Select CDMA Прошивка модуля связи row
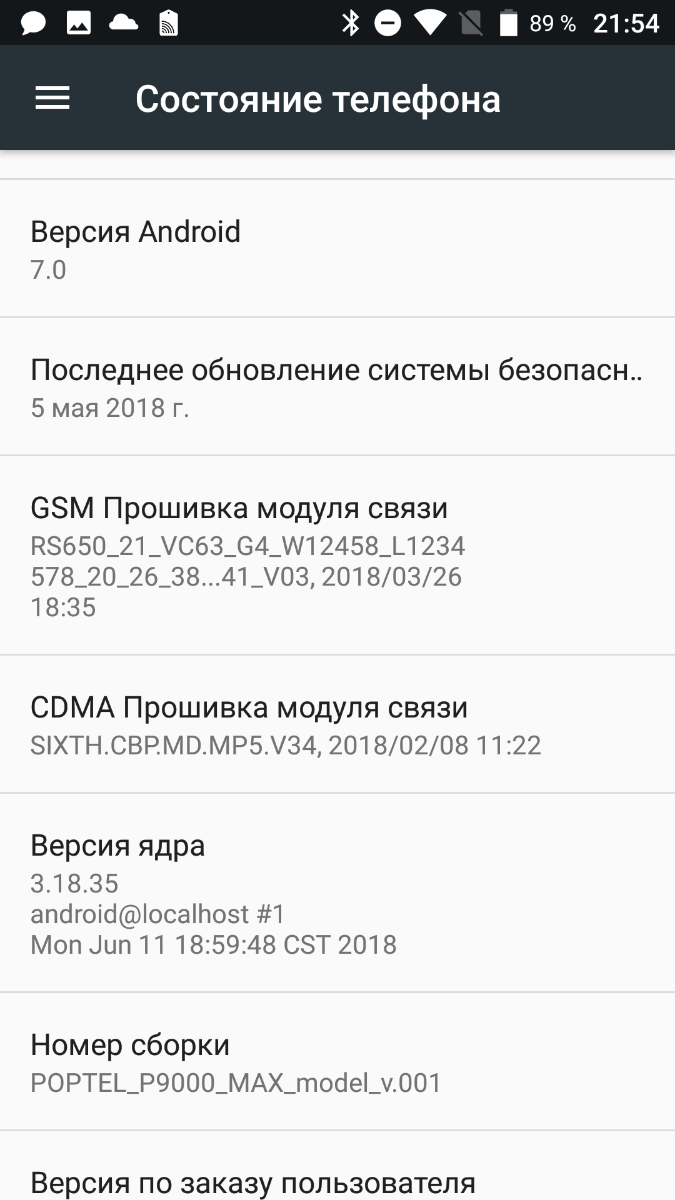The image size is (675, 1200). (337, 725)
